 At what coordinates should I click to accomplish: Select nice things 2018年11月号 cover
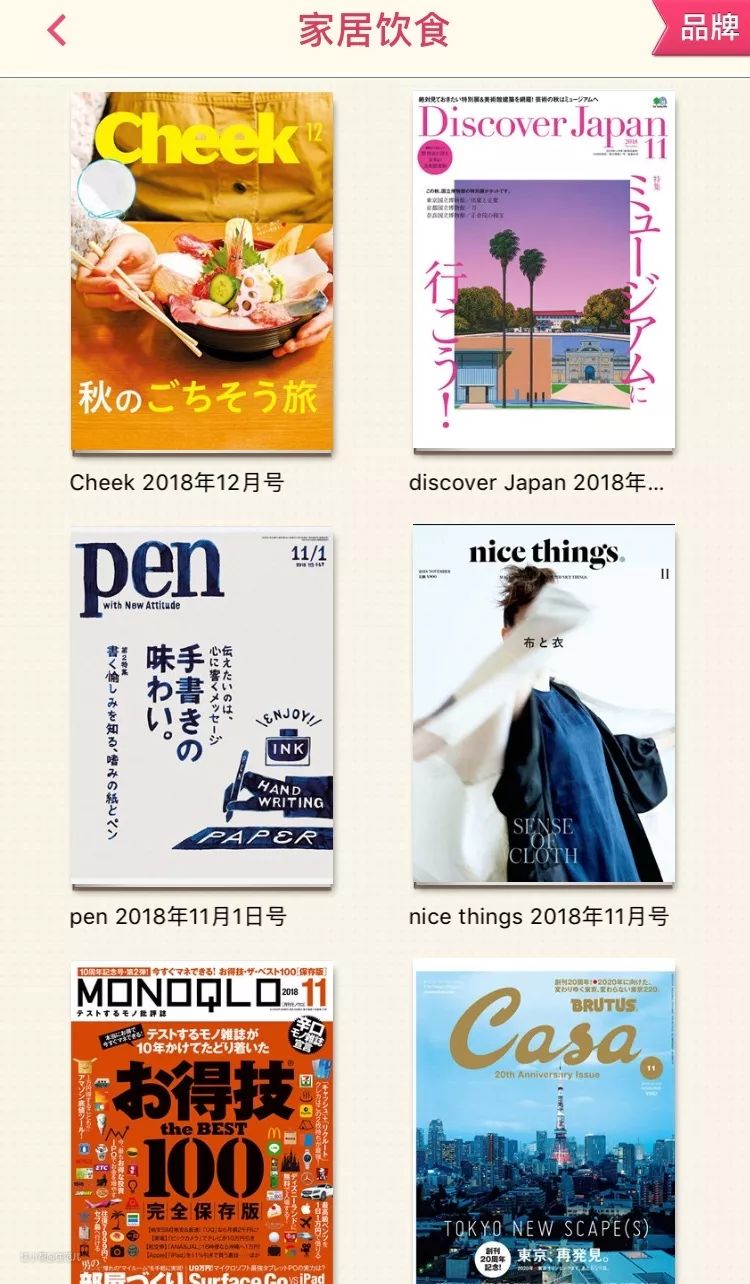544,706
